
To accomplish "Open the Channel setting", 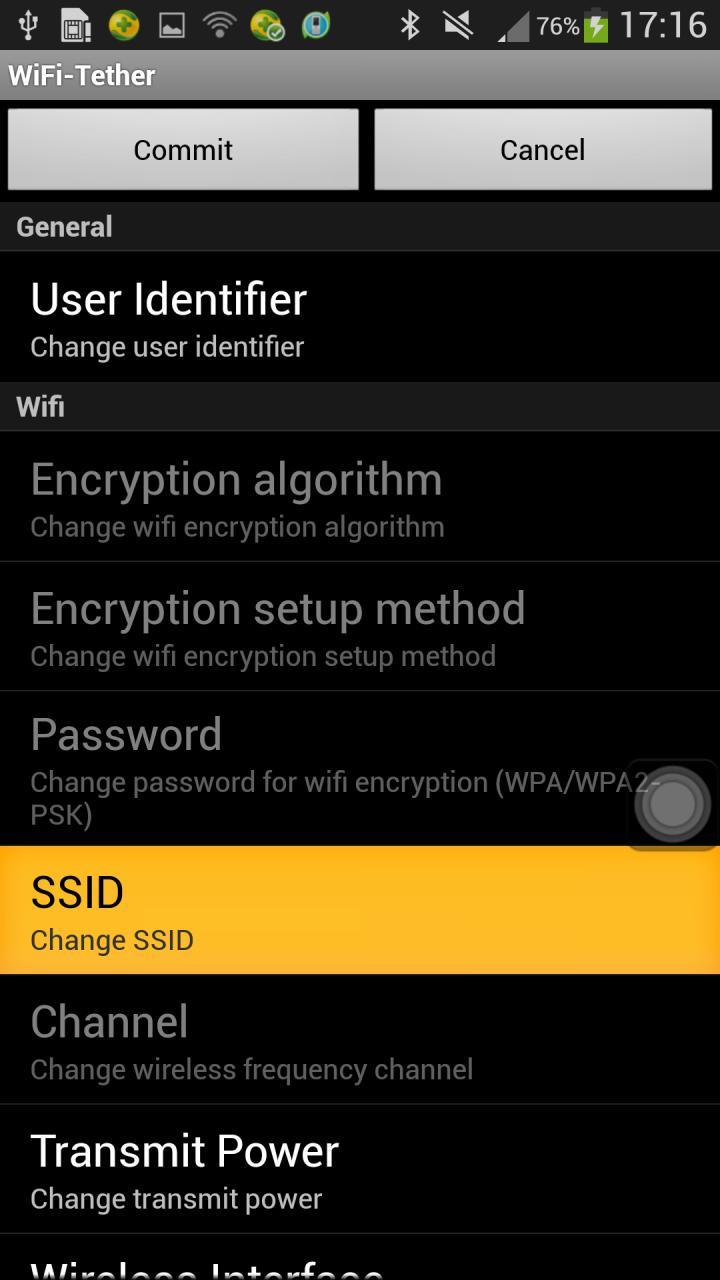I will click(x=360, y=1040).
